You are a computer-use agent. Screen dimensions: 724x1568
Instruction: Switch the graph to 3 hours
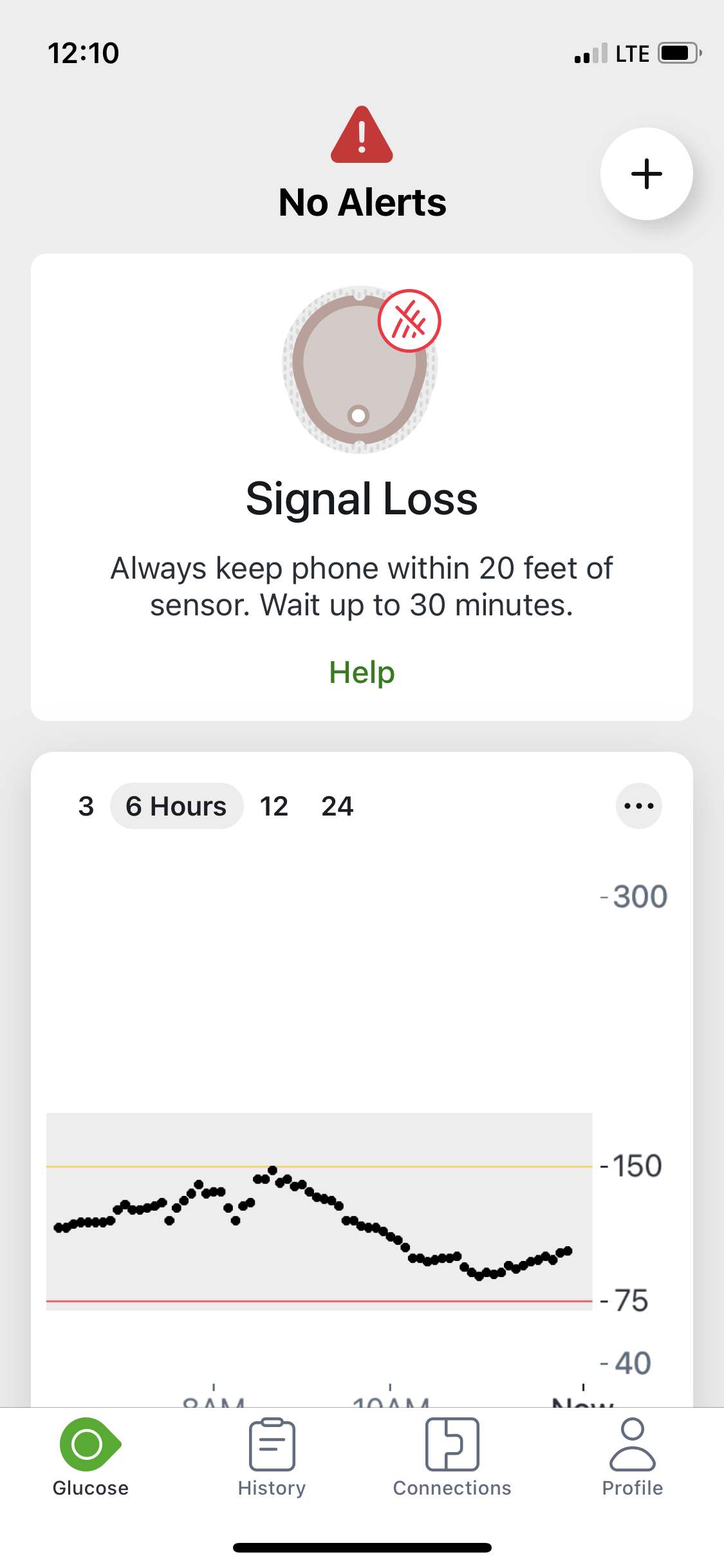86,806
